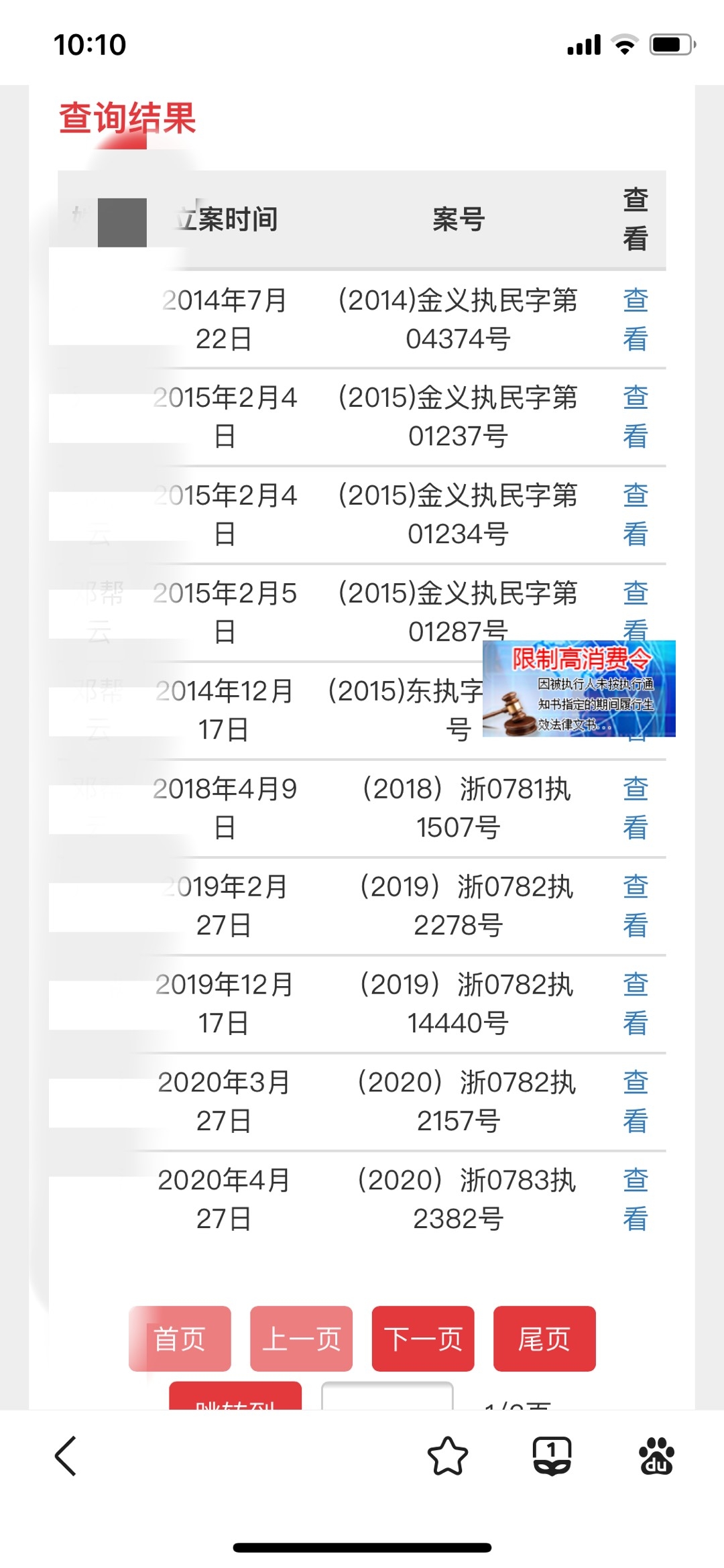
Task: Open the browser tabs switcher
Action: 552,1456
